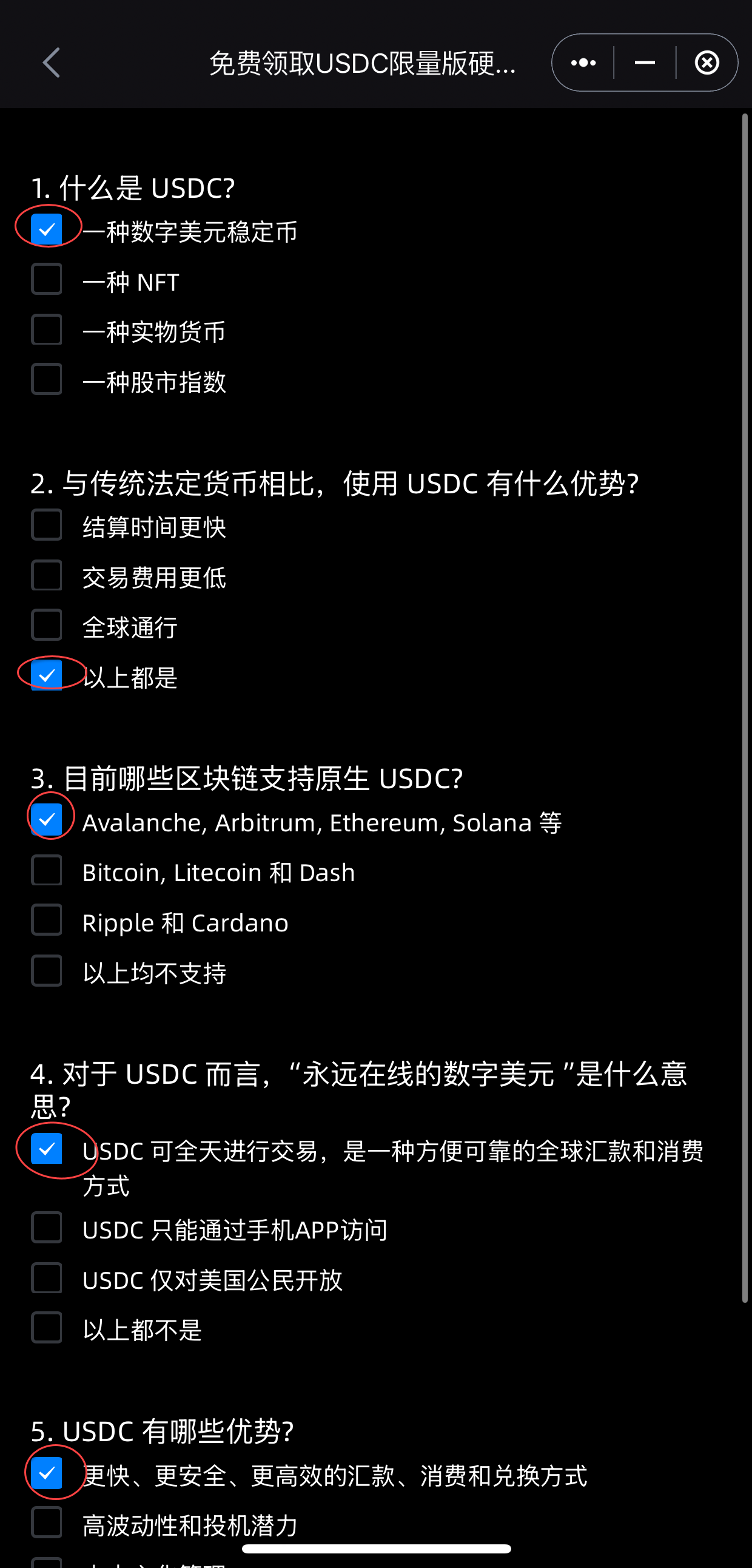Minimize the mini program
Screen dimensions: 752x1568
pyautogui.click(x=645, y=63)
